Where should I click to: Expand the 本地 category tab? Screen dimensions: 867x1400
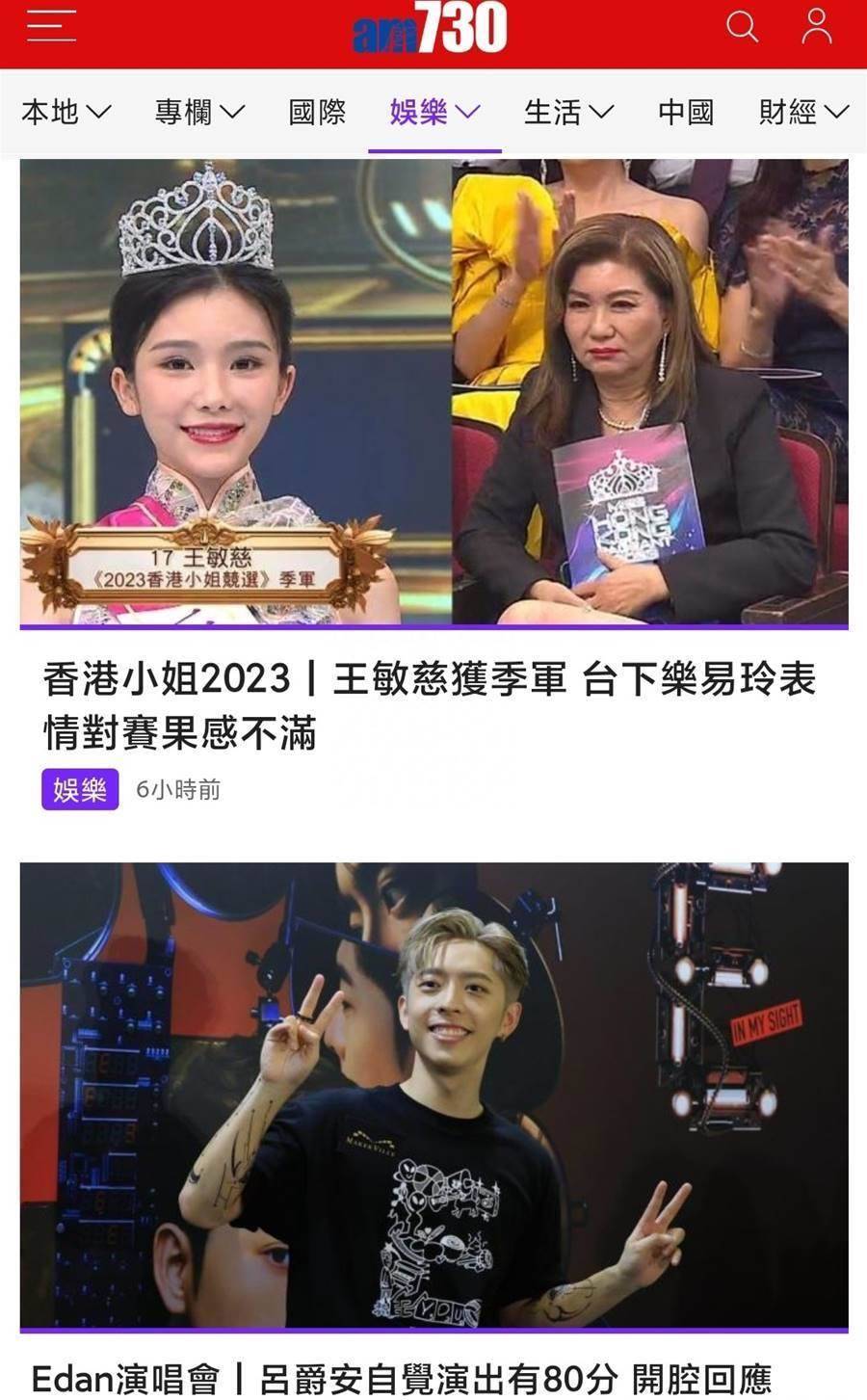[66, 113]
